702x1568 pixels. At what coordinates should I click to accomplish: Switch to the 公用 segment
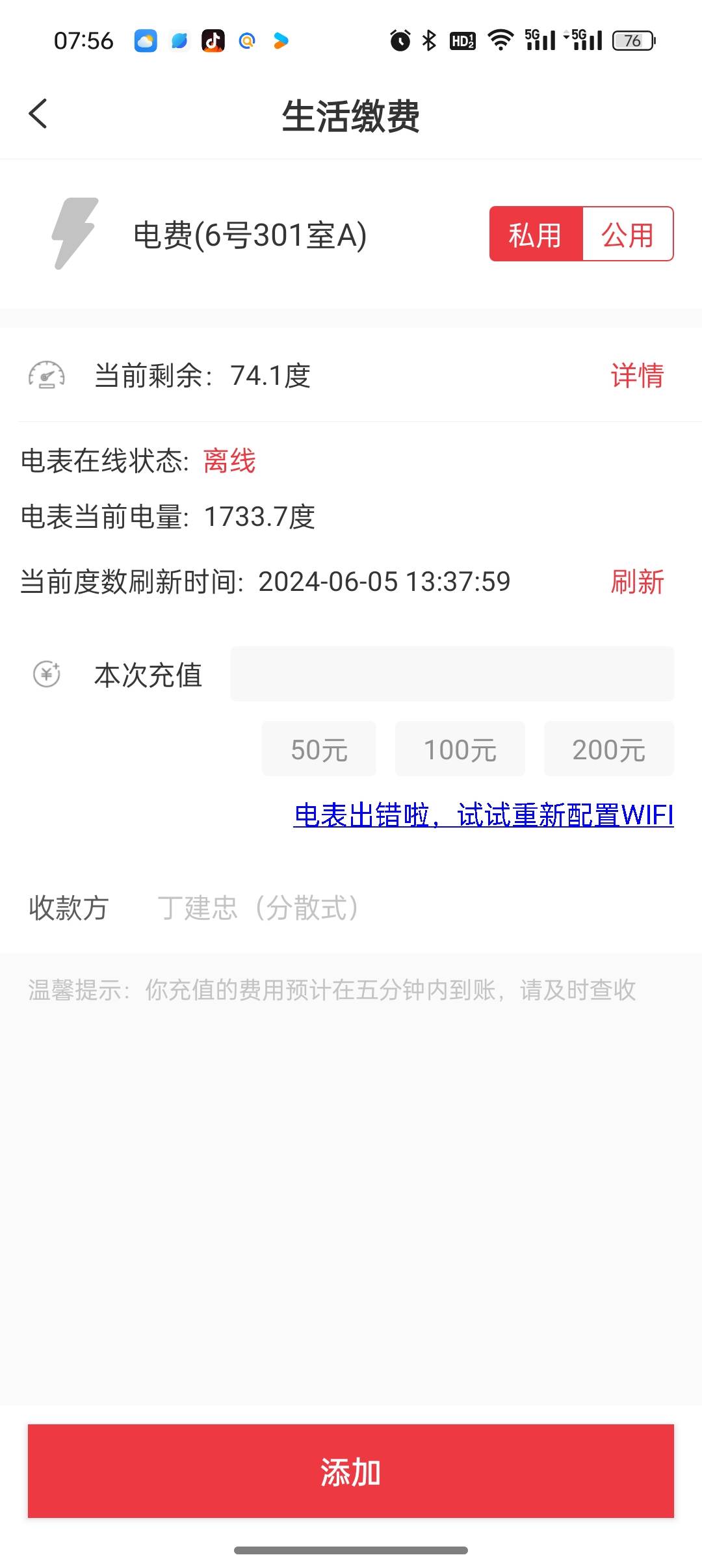click(627, 235)
